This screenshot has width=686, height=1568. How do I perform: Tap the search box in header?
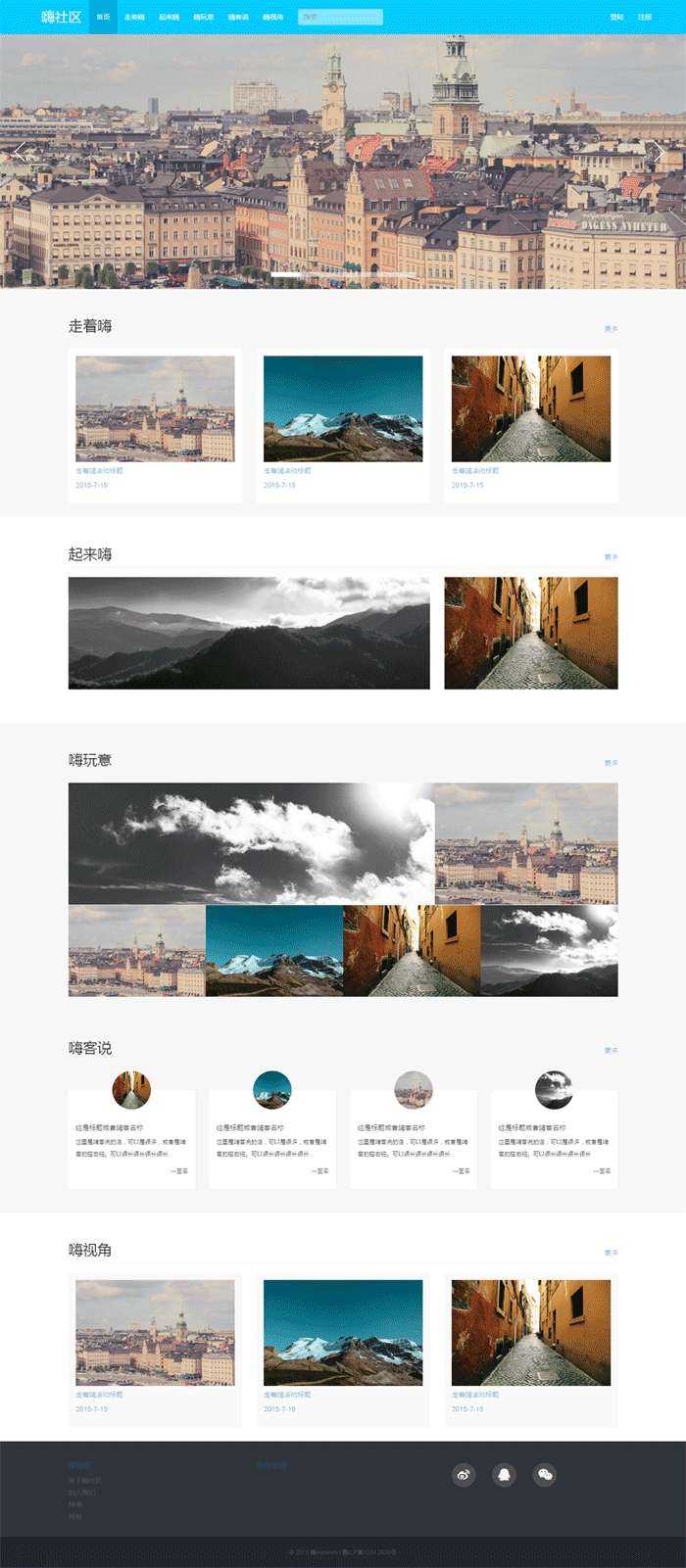coord(340,17)
